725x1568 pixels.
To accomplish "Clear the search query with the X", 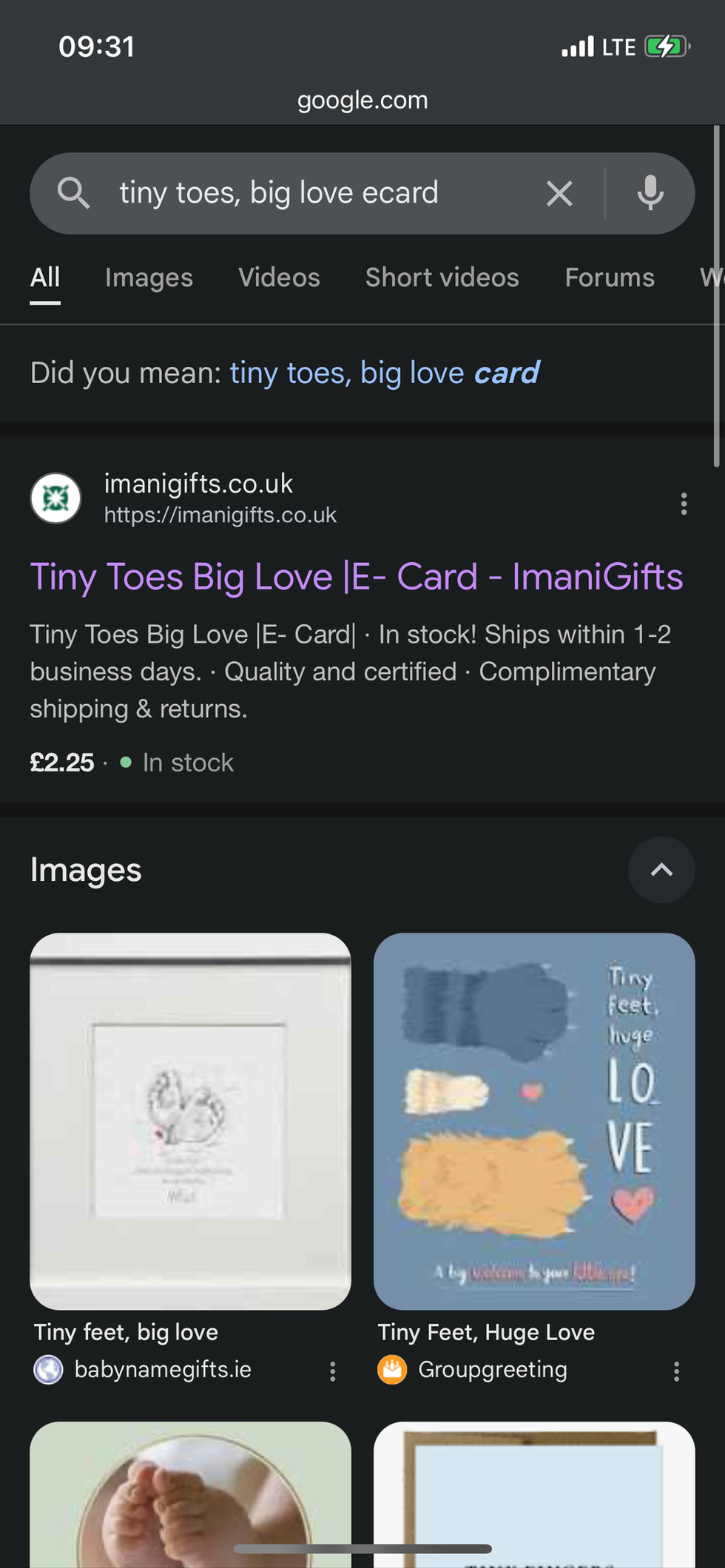I will pyautogui.click(x=559, y=194).
